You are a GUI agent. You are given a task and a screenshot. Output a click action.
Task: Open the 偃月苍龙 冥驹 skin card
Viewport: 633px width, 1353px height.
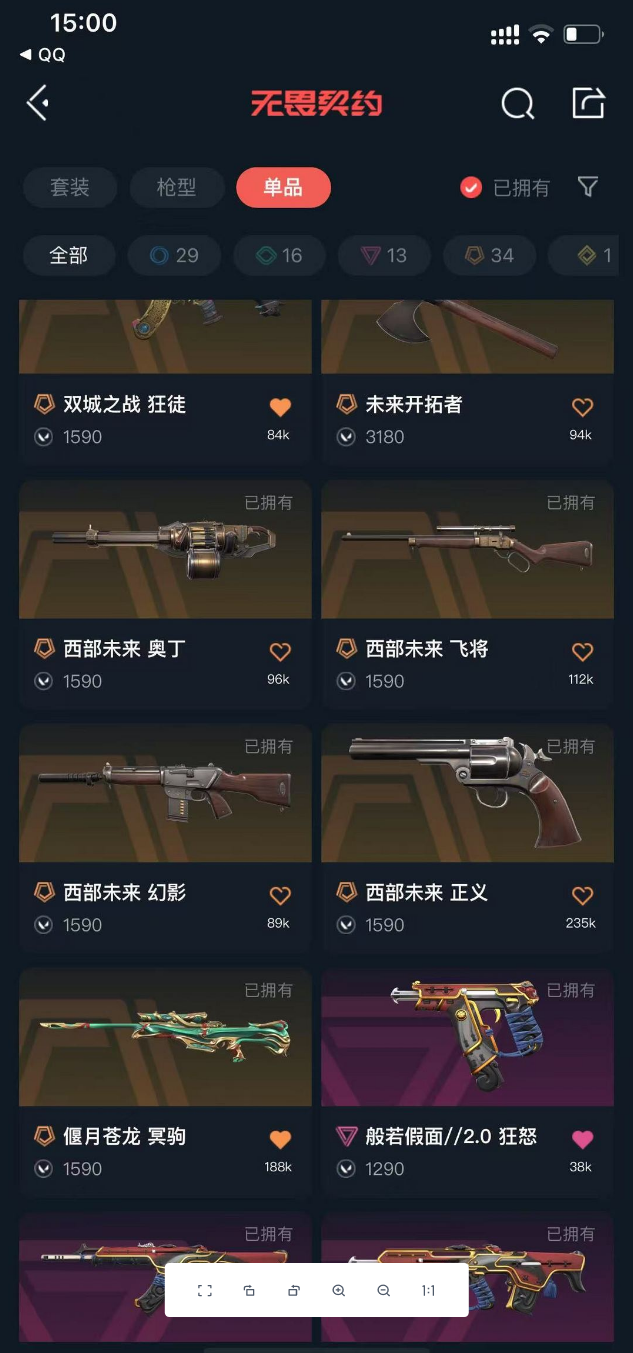165,1081
